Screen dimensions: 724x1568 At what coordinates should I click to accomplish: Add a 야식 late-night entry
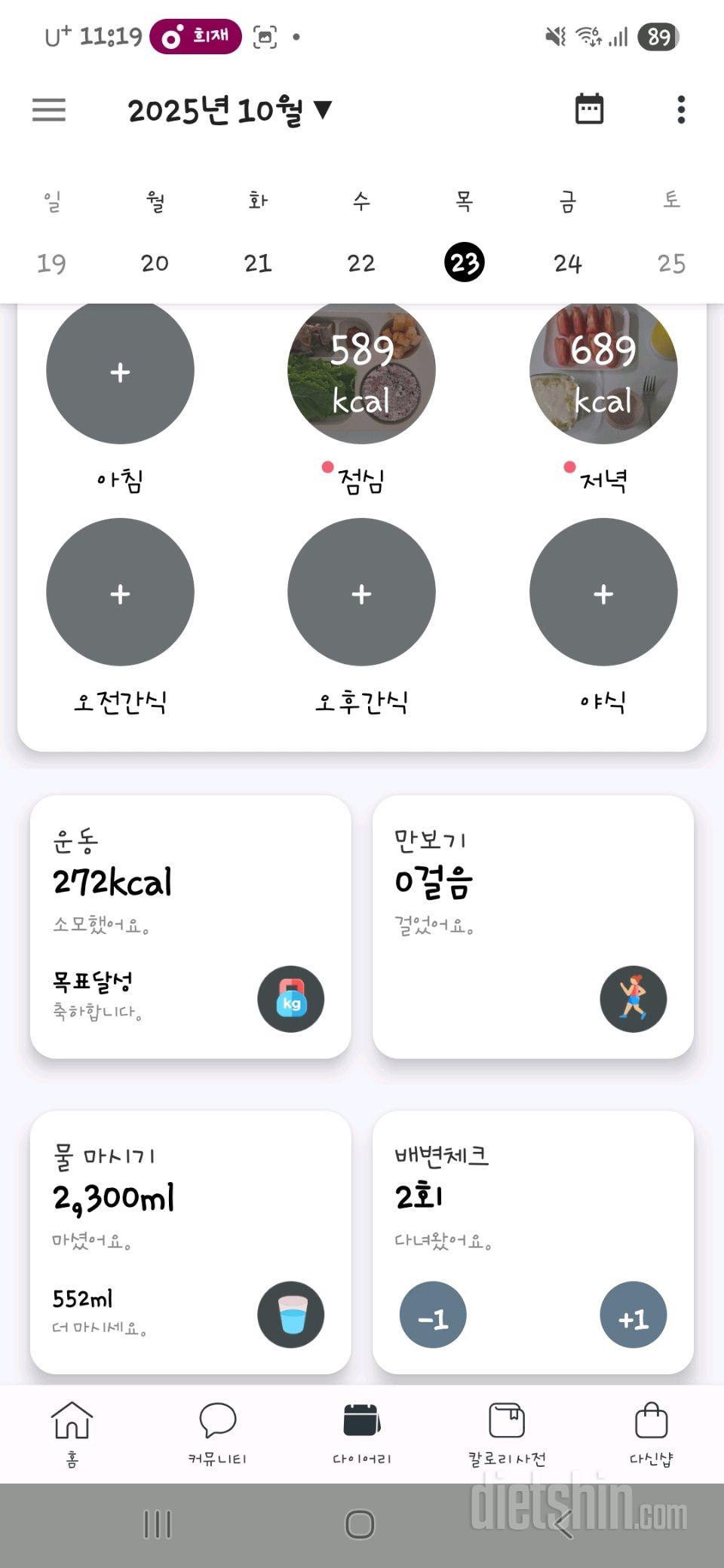click(x=603, y=593)
